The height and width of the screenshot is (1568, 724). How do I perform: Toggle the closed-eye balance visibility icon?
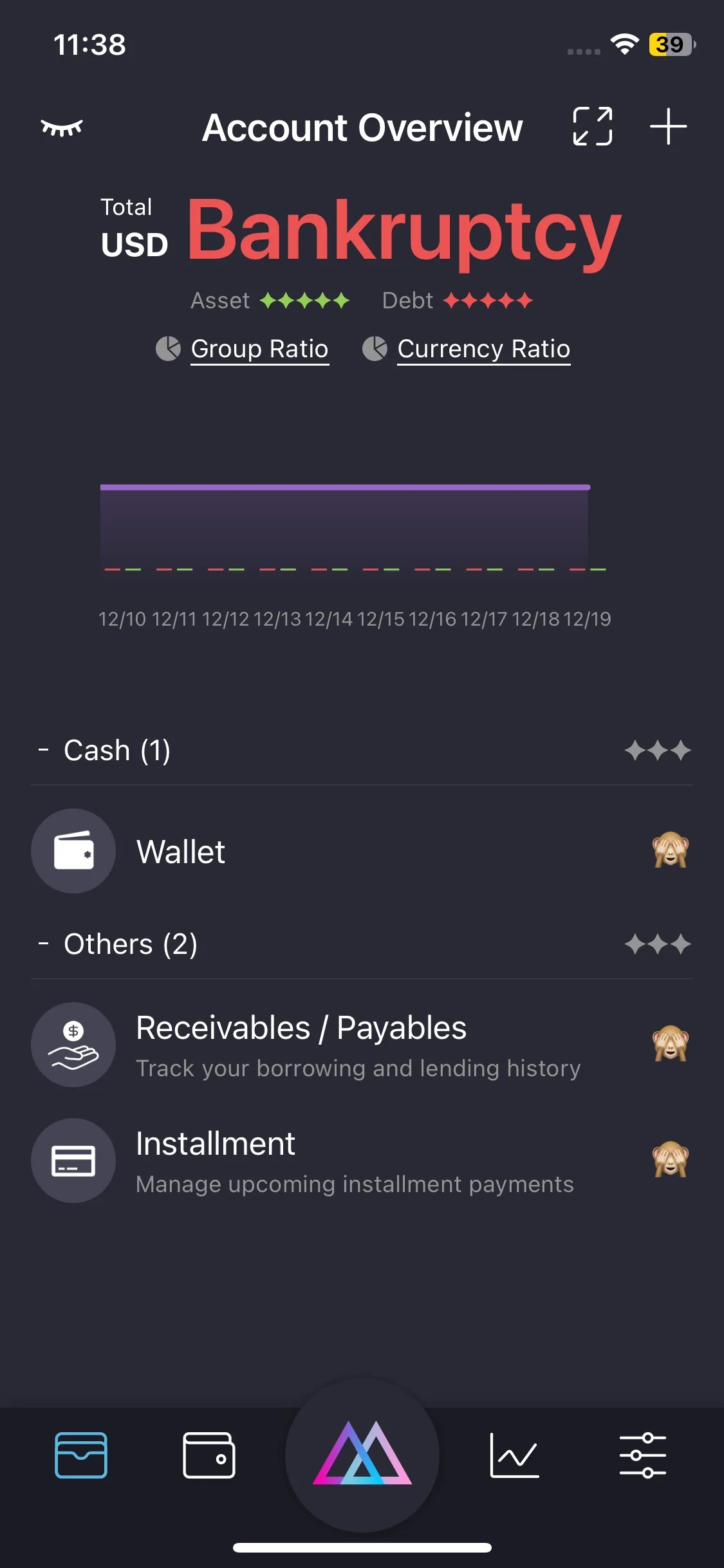(x=62, y=127)
